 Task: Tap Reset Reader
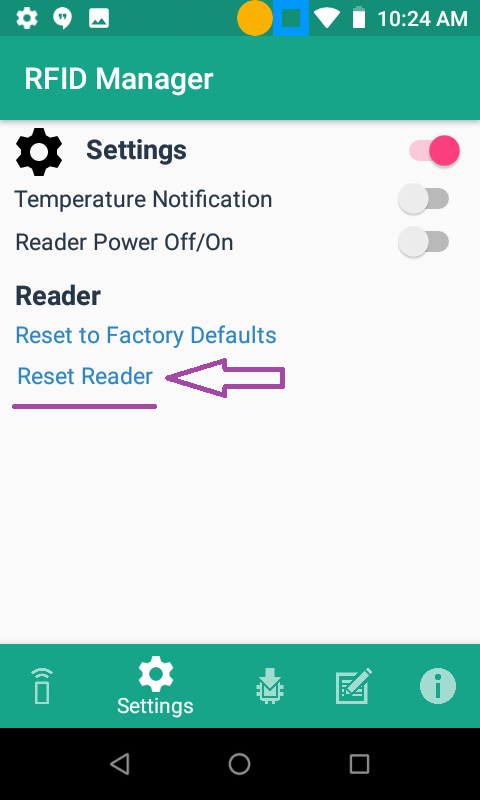click(85, 376)
